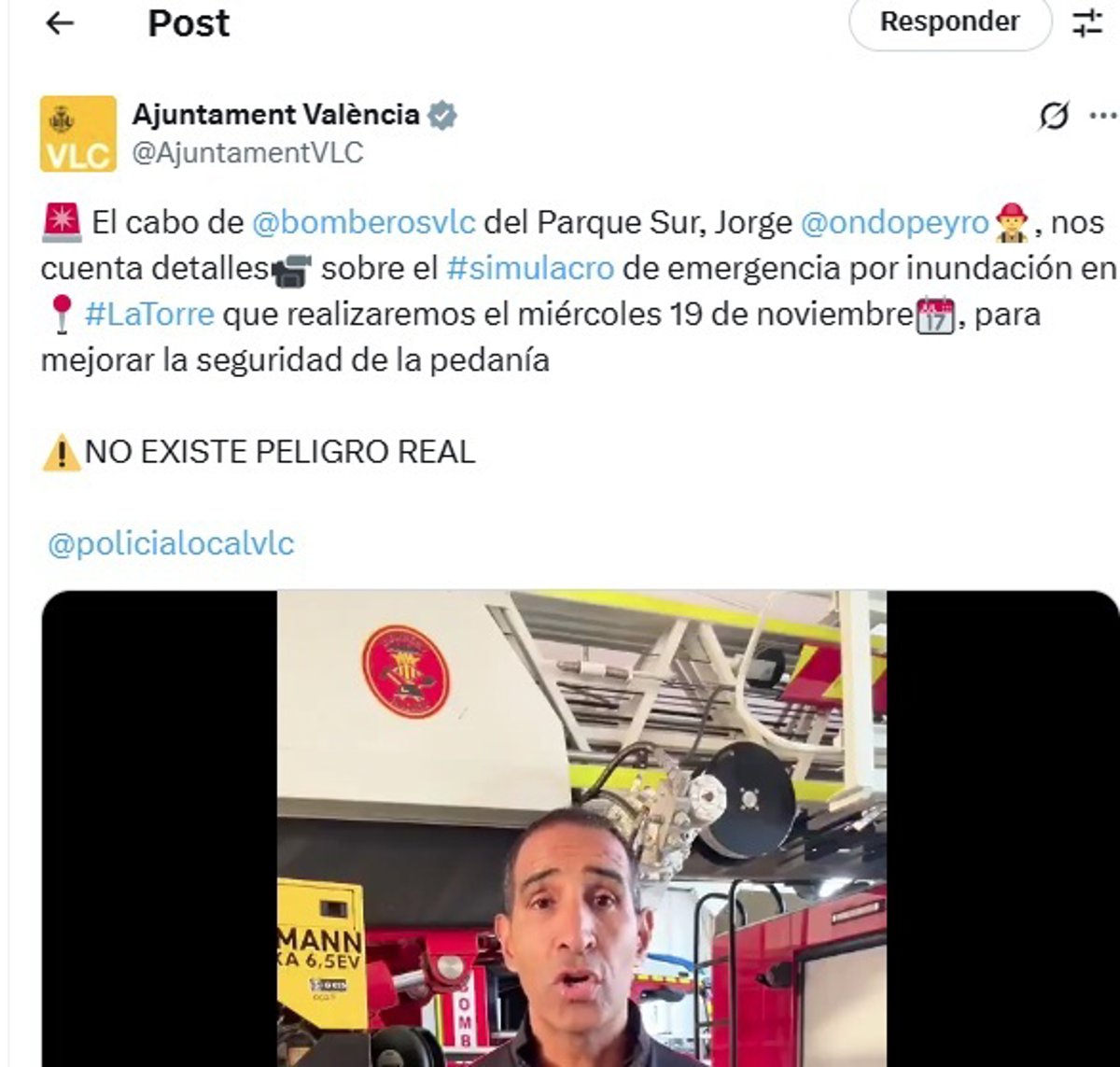Open Ajuntament València profile avatar
The image size is (1120, 1067).
click(x=78, y=133)
